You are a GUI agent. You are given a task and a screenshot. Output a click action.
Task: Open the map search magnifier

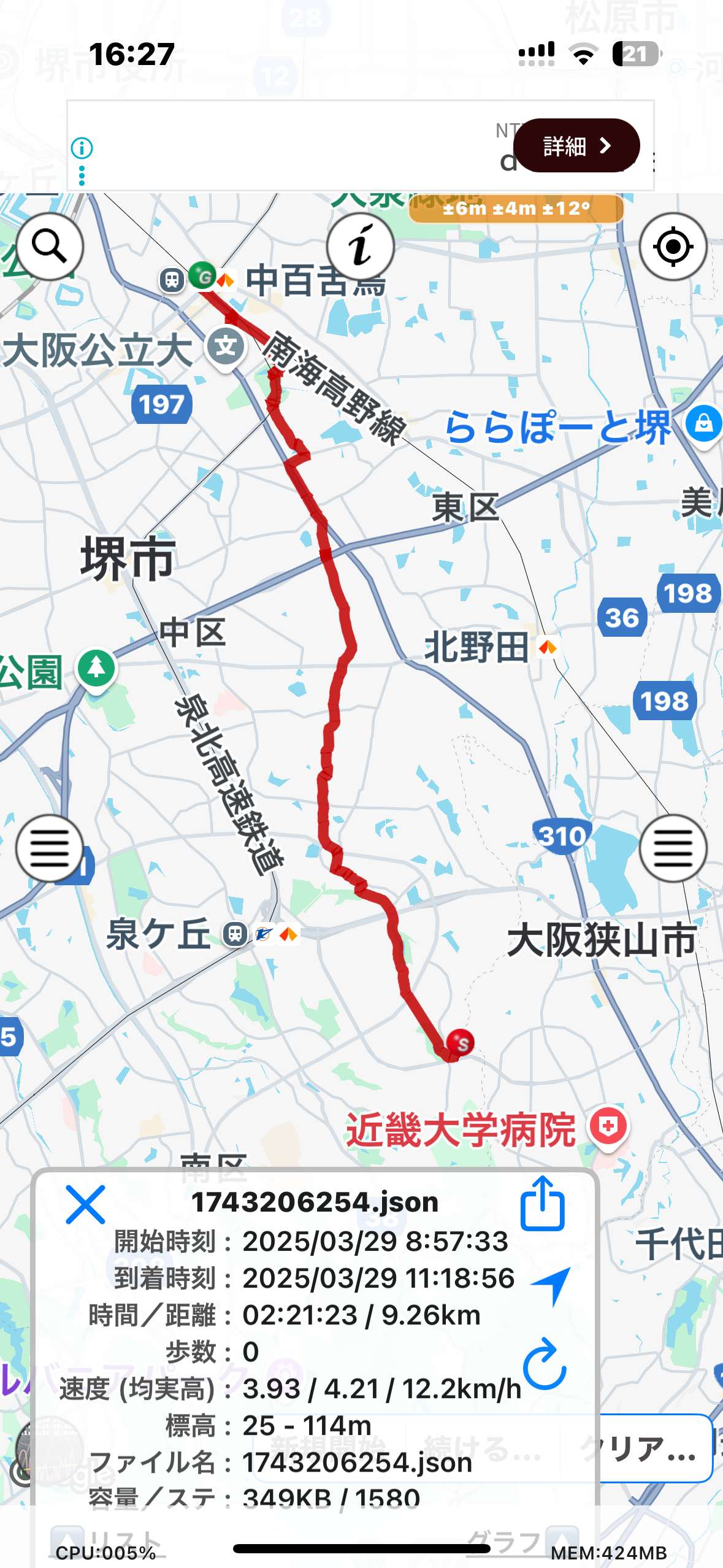(x=50, y=247)
